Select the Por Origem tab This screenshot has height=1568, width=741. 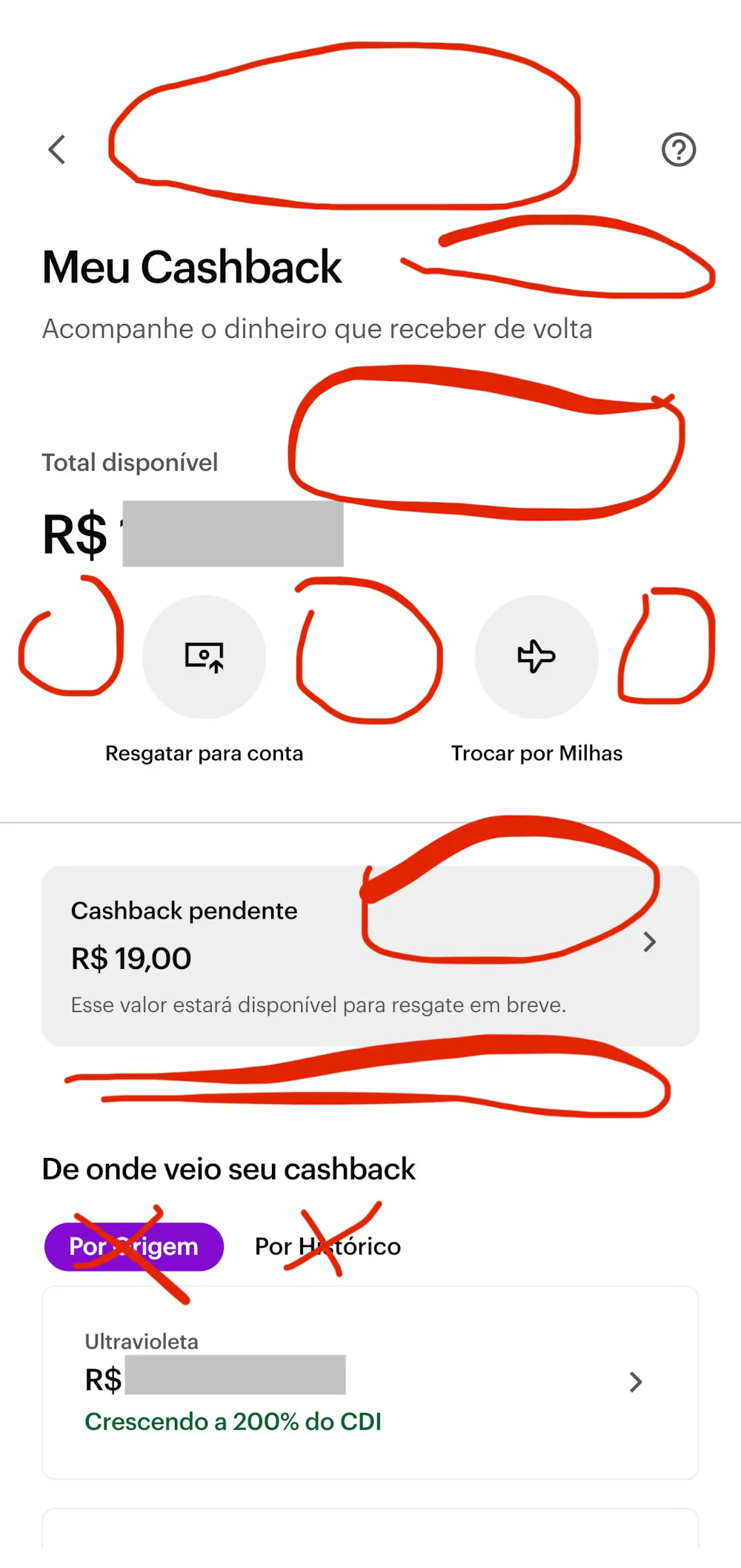(134, 1247)
